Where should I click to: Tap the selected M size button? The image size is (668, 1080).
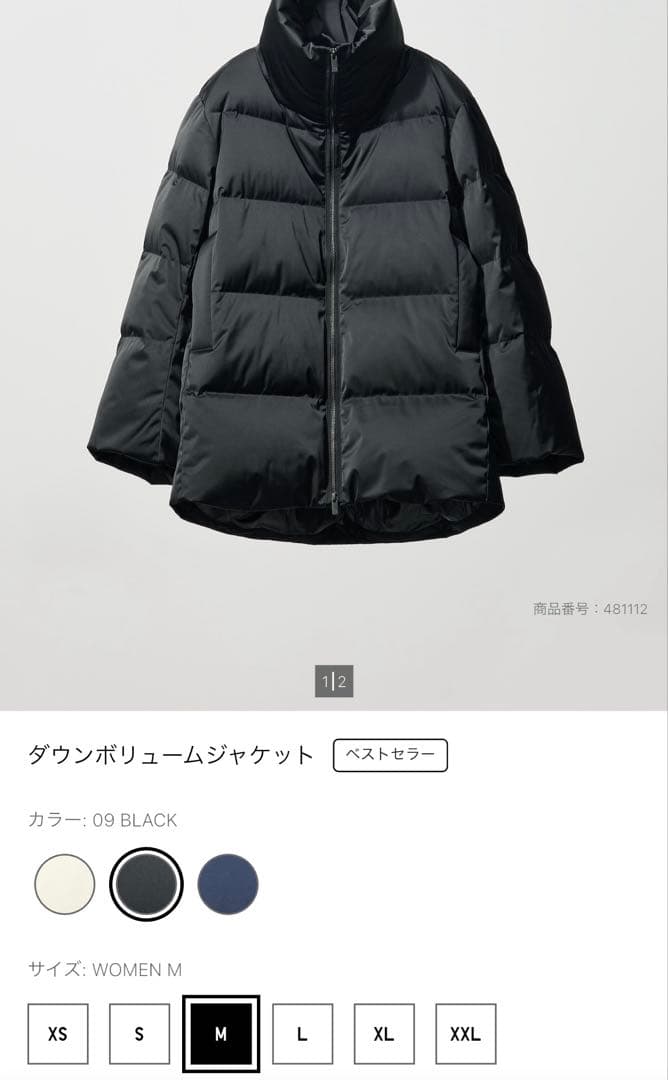[x=221, y=1034]
